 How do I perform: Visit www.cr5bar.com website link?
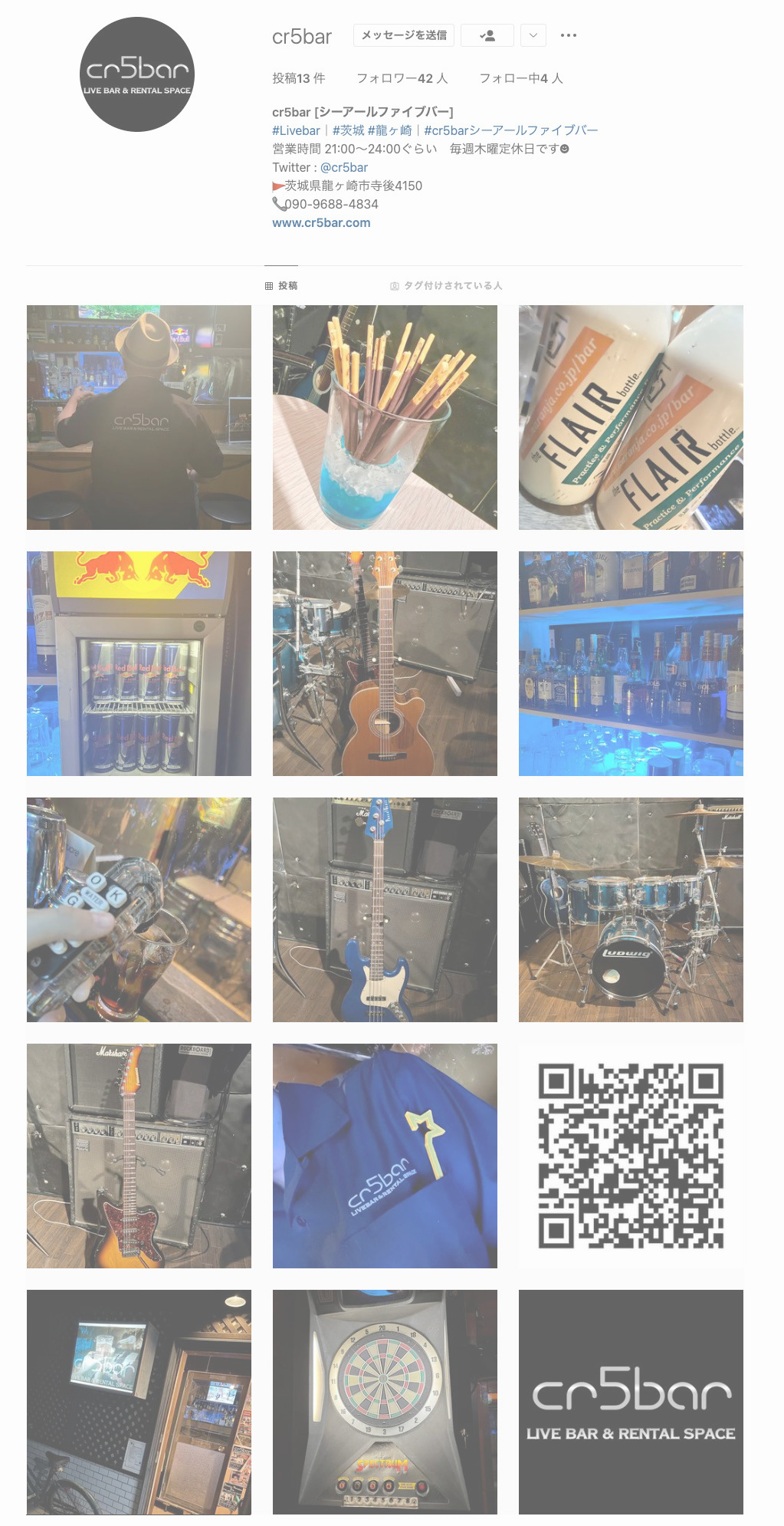click(x=321, y=222)
